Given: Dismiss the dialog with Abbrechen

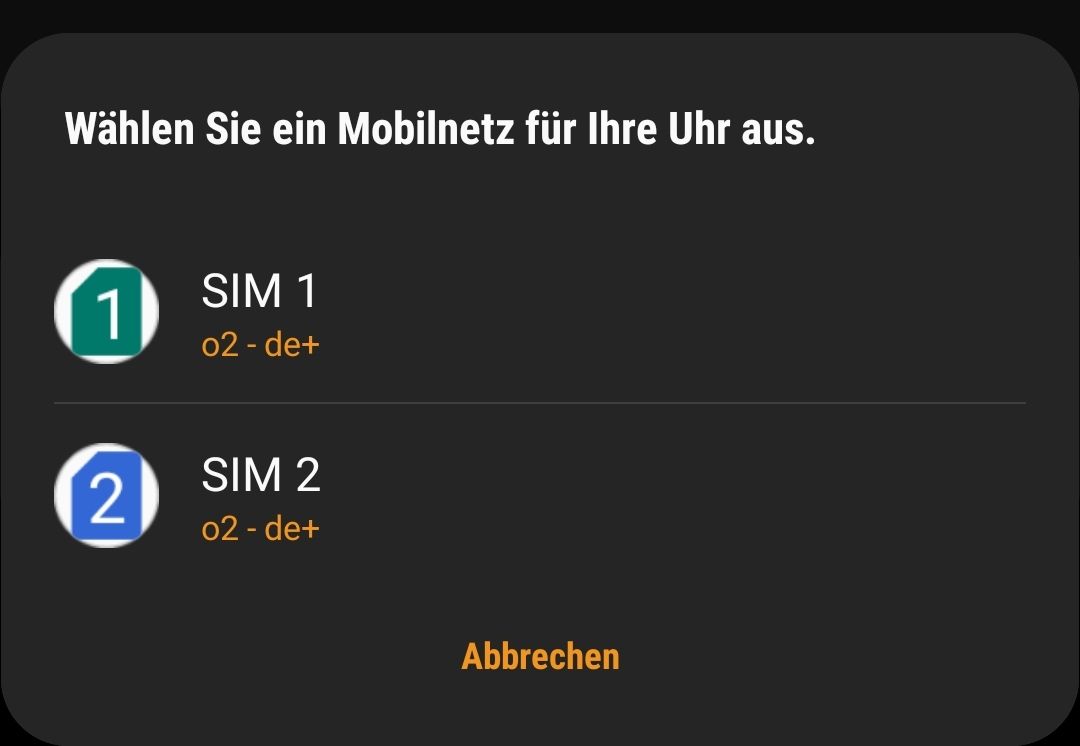Looking at the screenshot, I should (x=540, y=657).
